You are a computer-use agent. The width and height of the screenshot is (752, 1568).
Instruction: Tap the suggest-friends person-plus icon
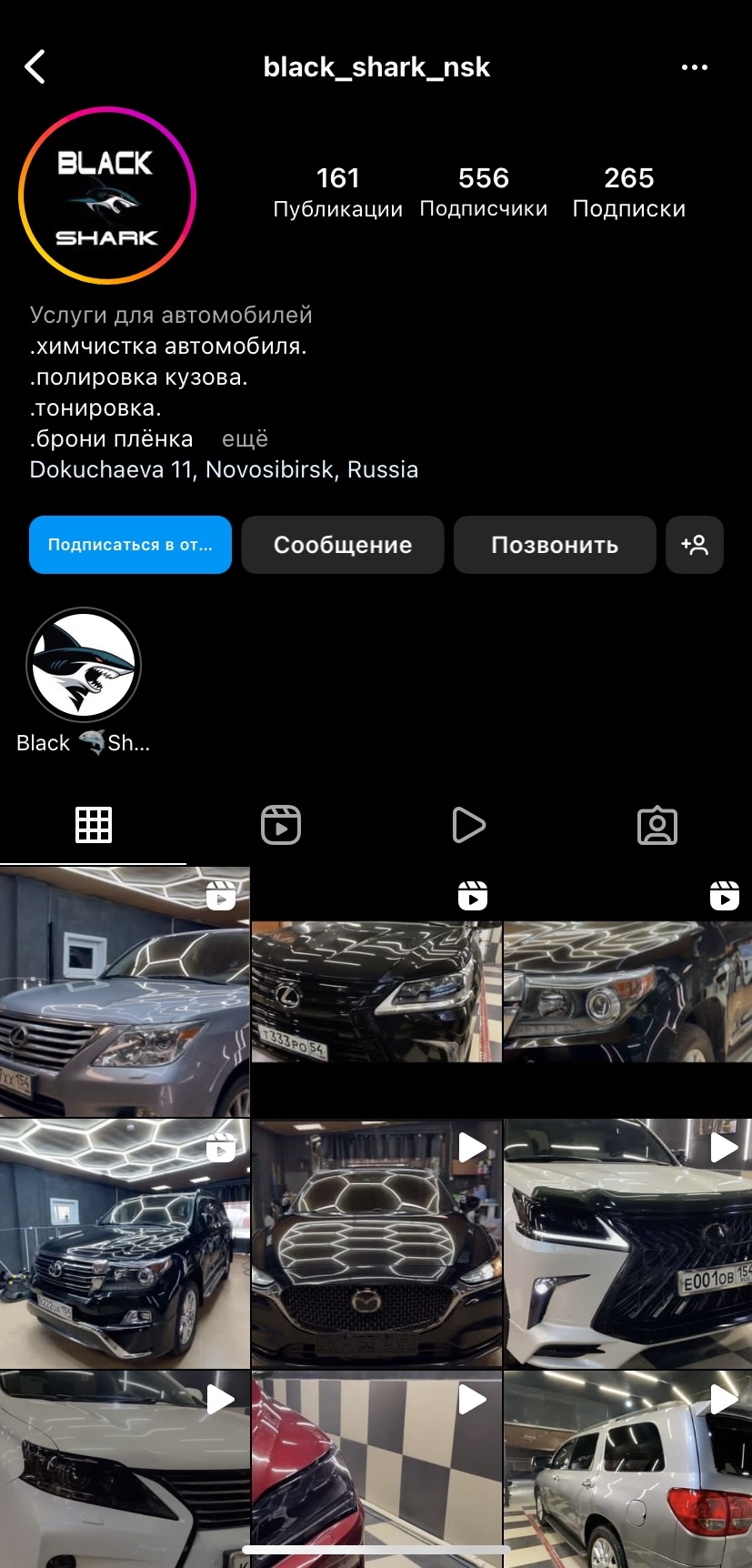point(695,545)
